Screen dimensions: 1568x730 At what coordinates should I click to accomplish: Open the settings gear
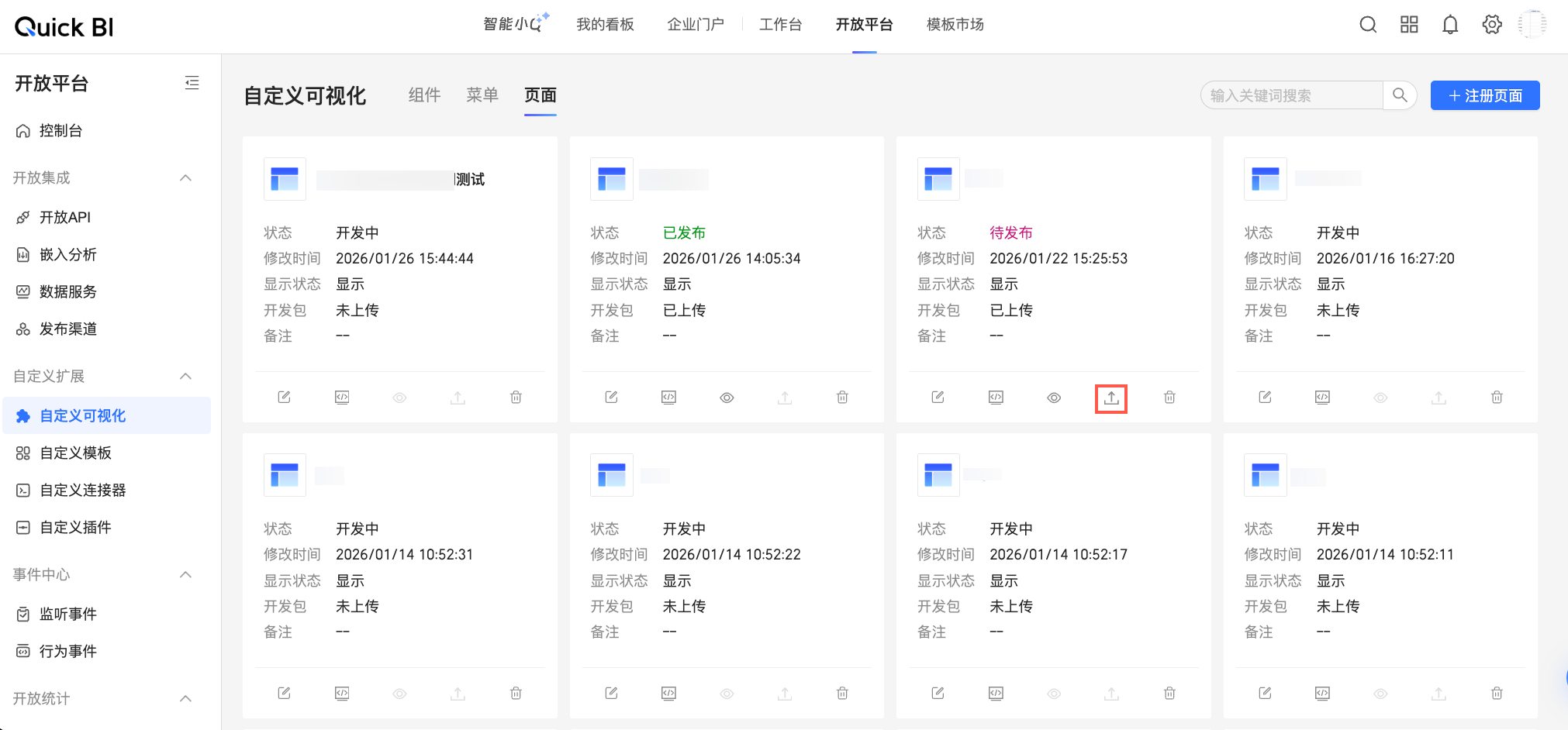tap(1491, 25)
